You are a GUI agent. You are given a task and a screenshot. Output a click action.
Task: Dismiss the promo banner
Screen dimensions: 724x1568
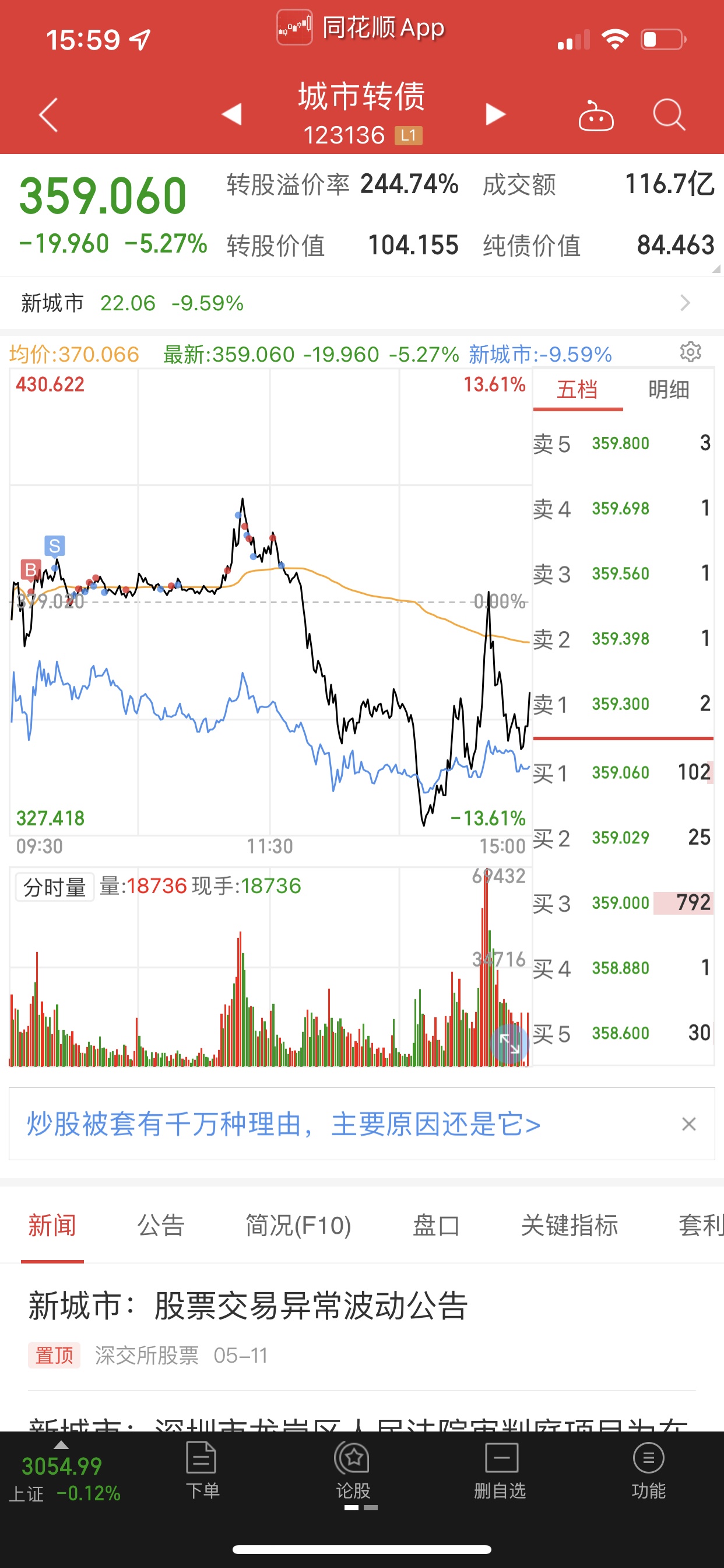688,1123
